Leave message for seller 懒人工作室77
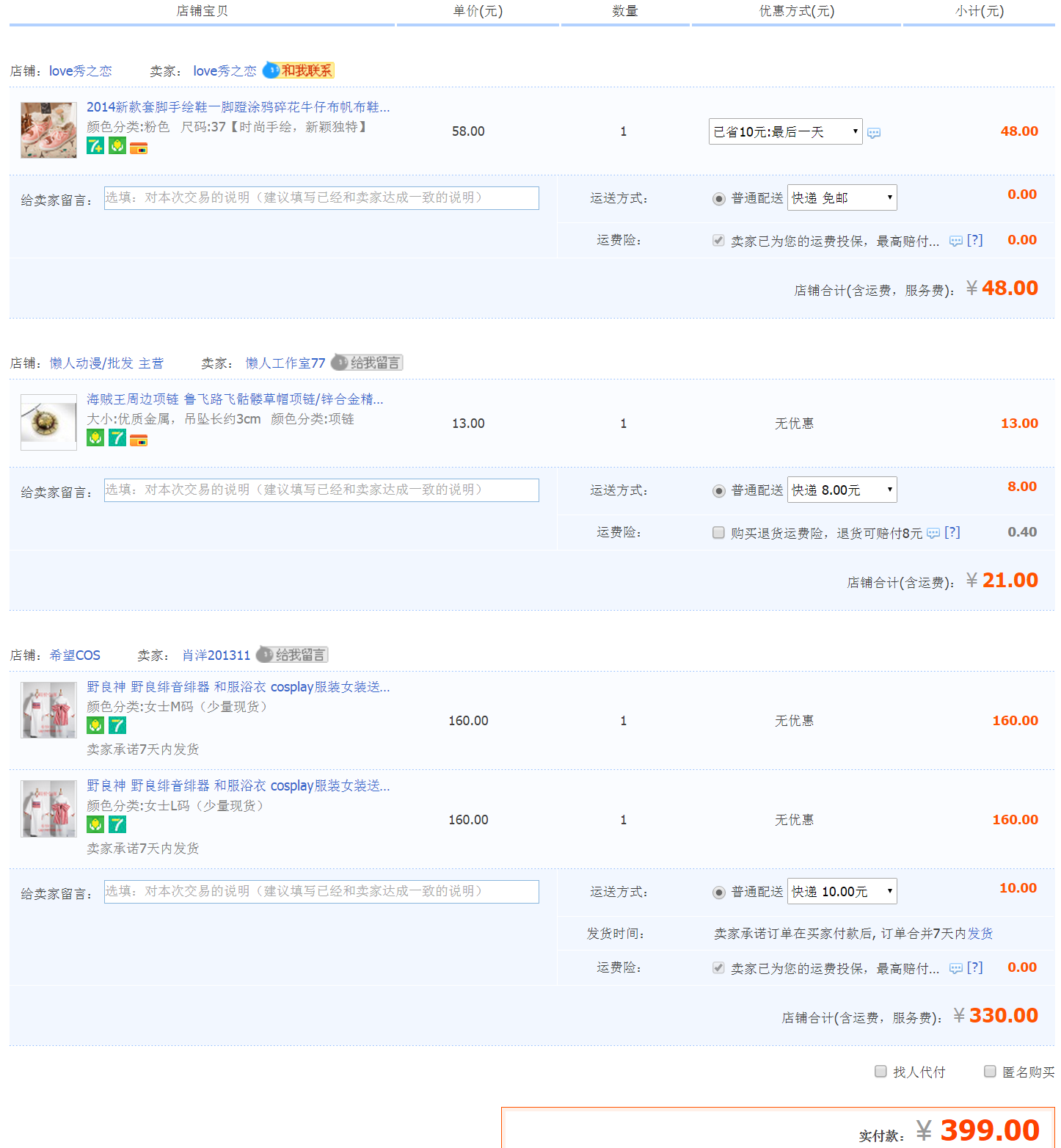Viewport: 1061px width, 1148px height. tap(367, 363)
